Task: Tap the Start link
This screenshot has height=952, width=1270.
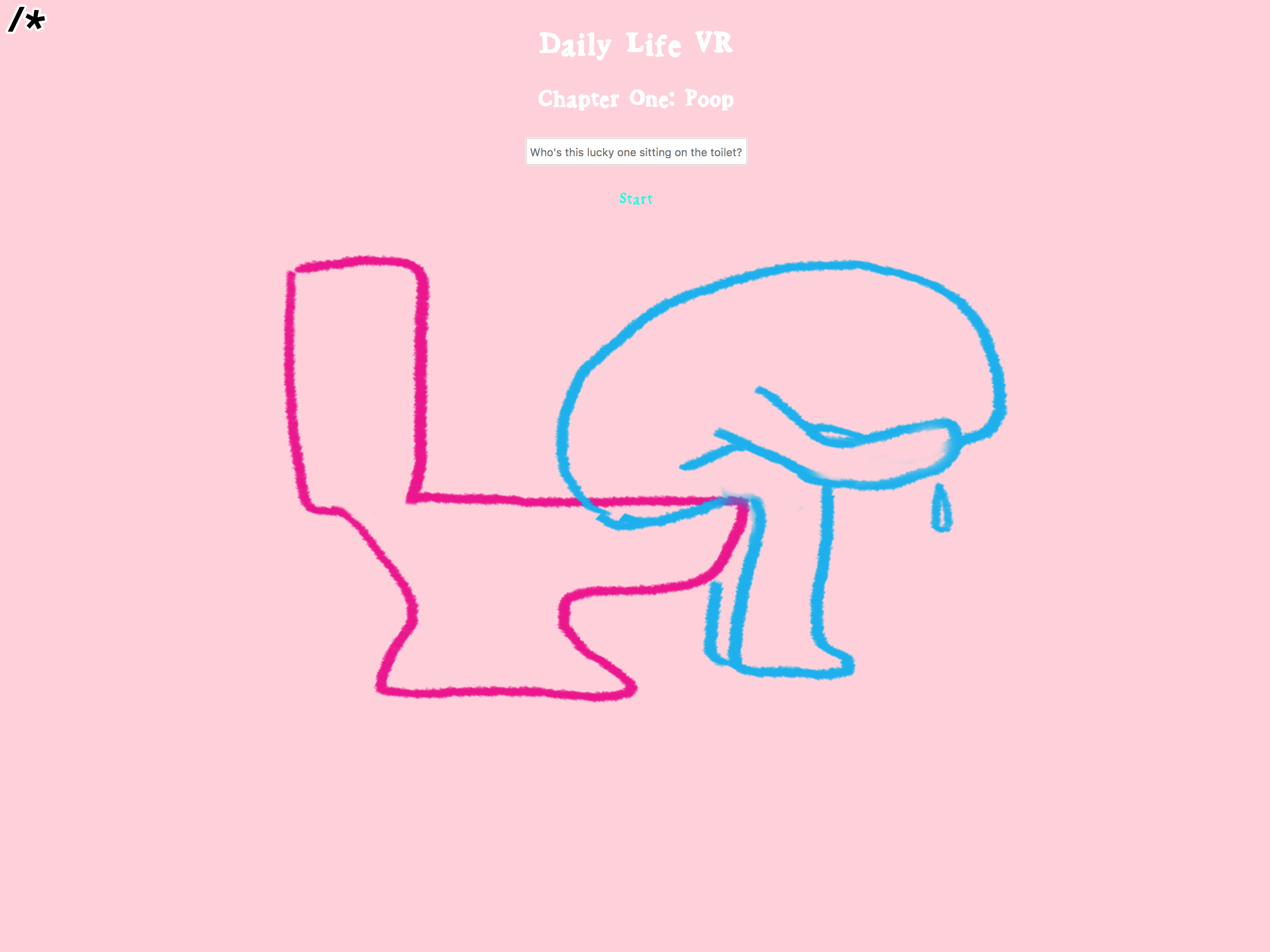Action: click(x=635, y=198)
